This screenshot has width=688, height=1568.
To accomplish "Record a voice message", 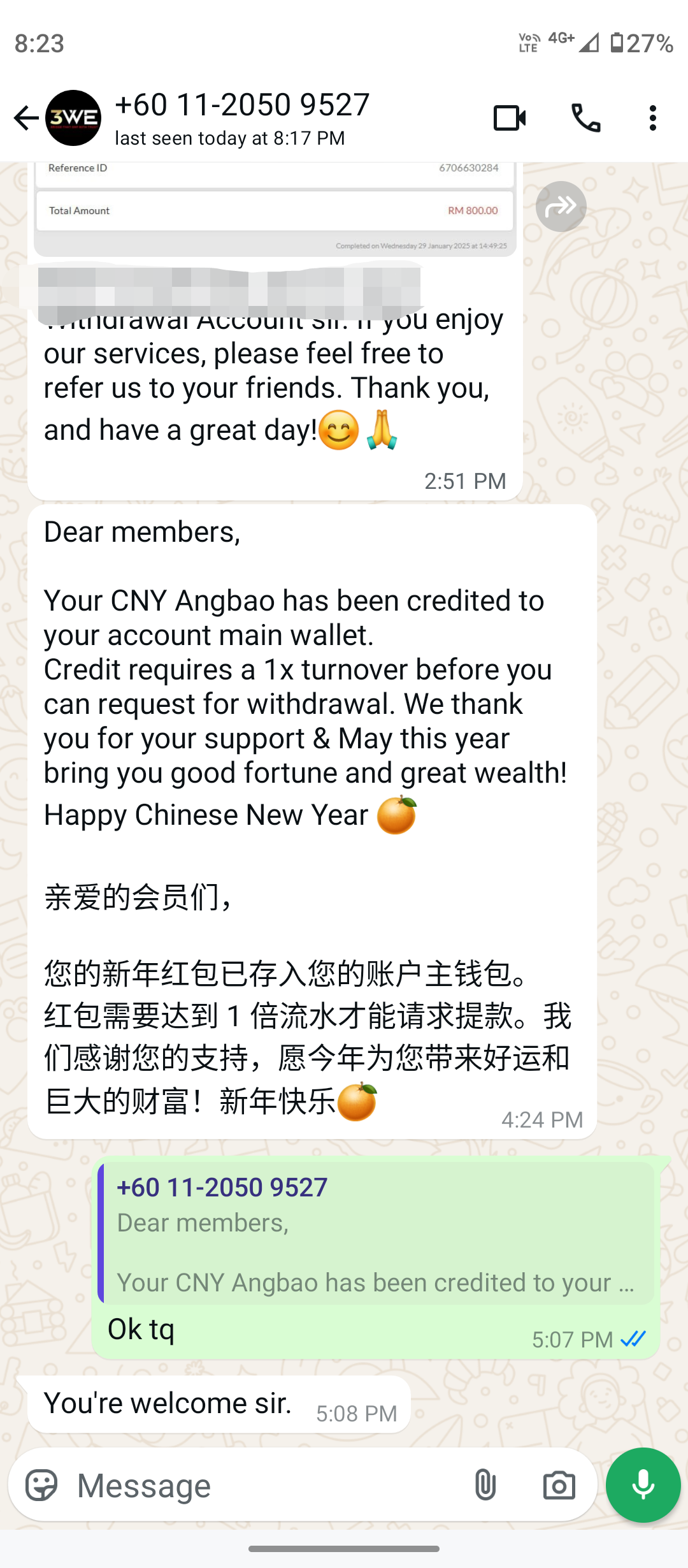I will coord(643,1485).
